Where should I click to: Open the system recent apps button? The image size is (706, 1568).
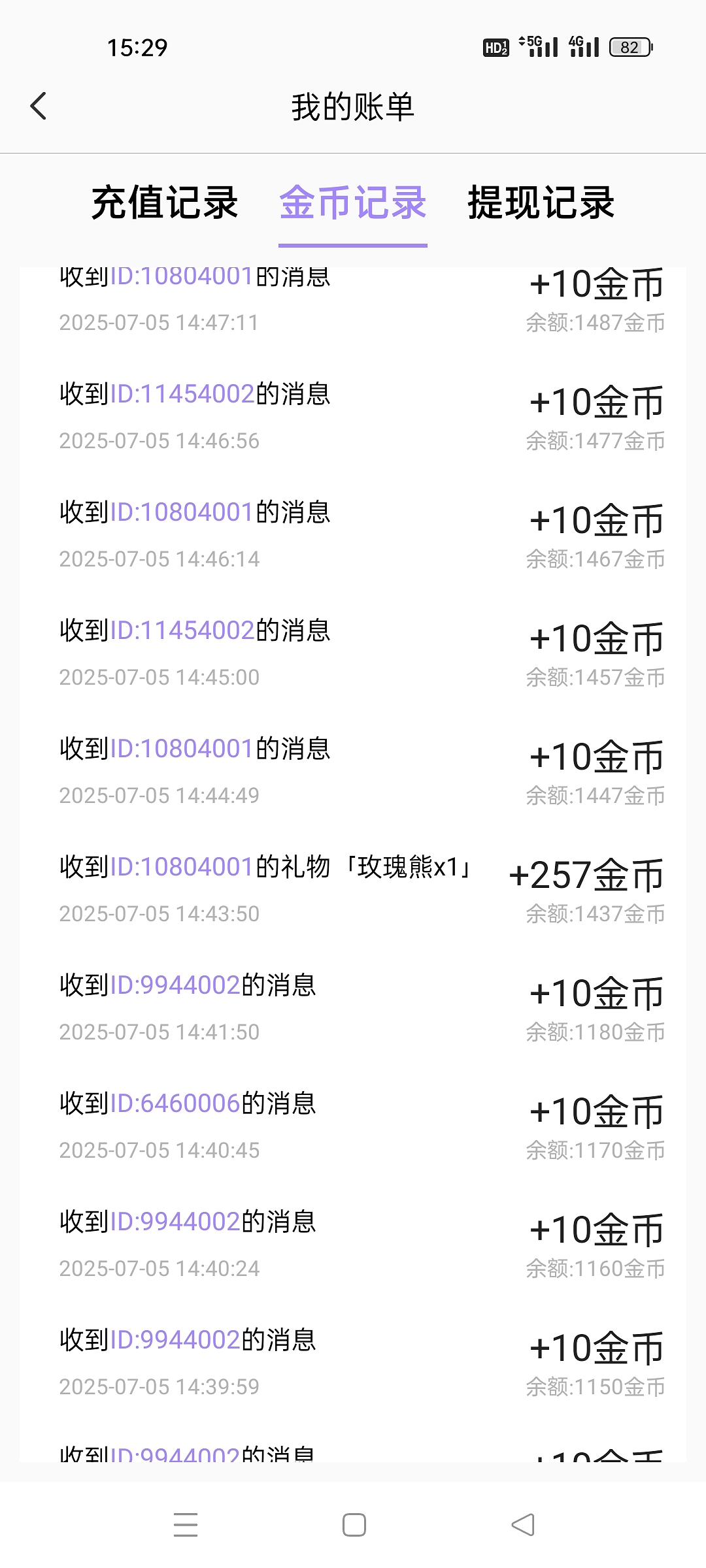[186, 1526]
